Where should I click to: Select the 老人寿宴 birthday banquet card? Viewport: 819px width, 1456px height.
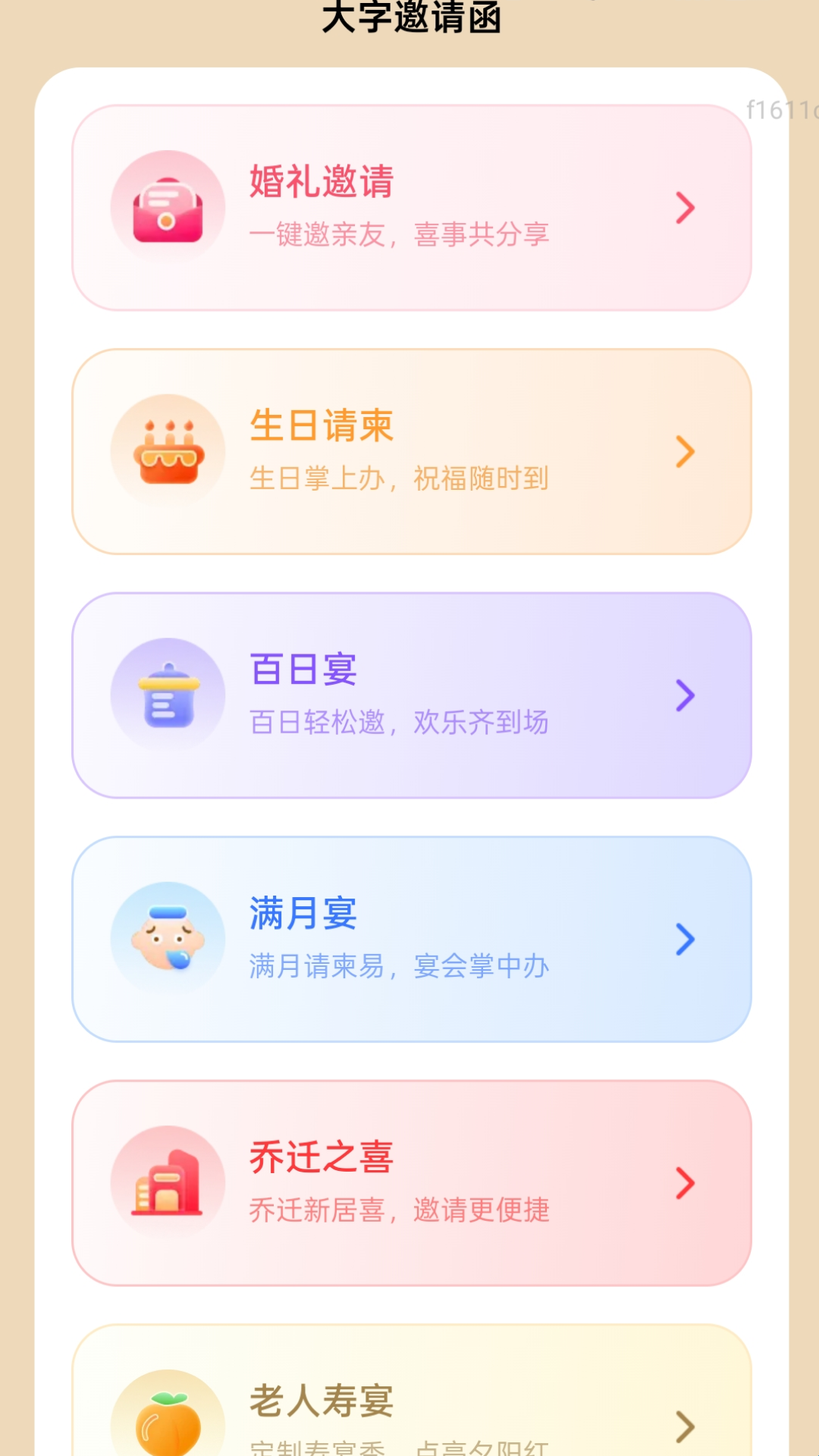click(x=412, y=1391)
